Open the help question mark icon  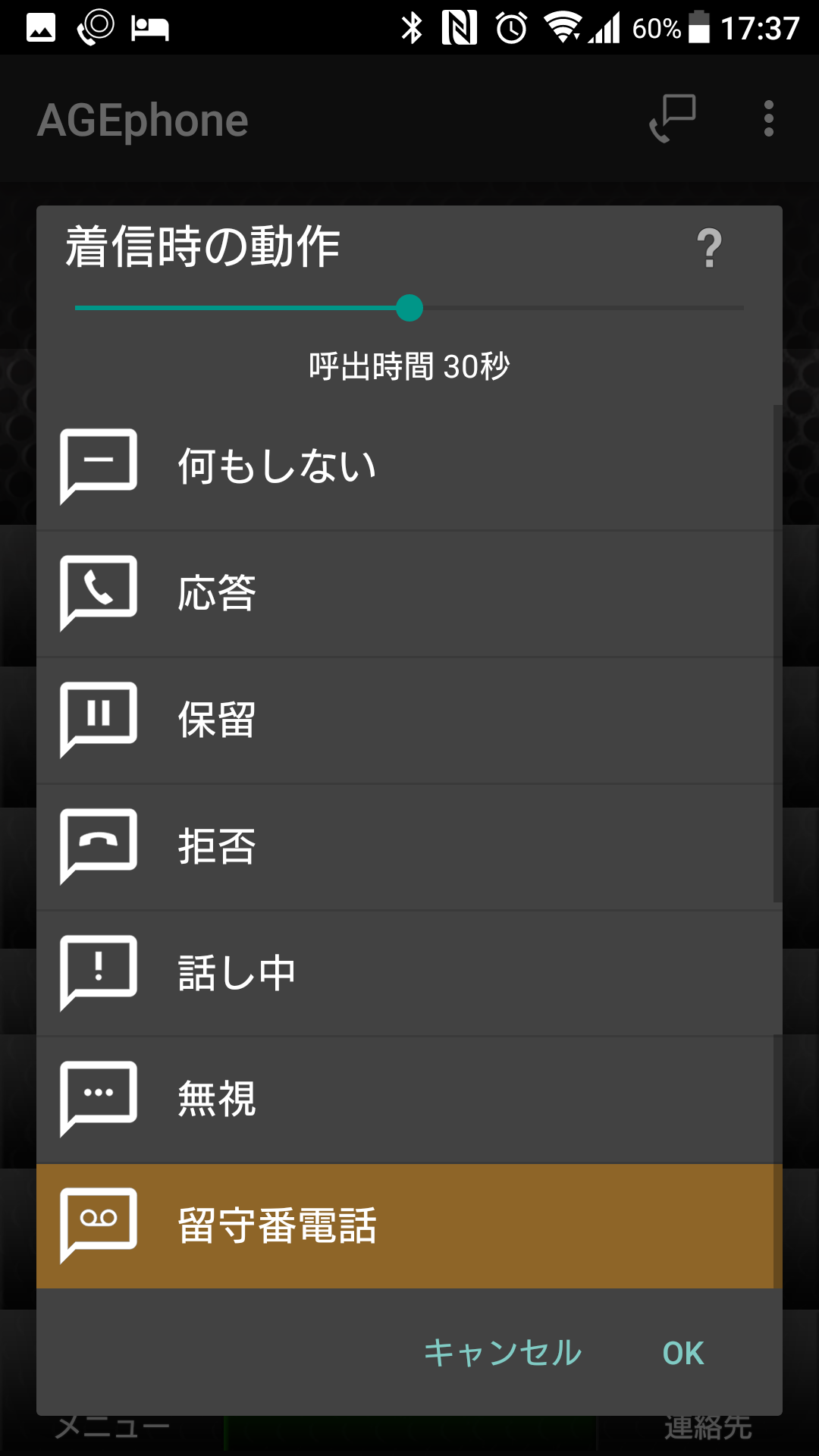[x=709, y=248]
